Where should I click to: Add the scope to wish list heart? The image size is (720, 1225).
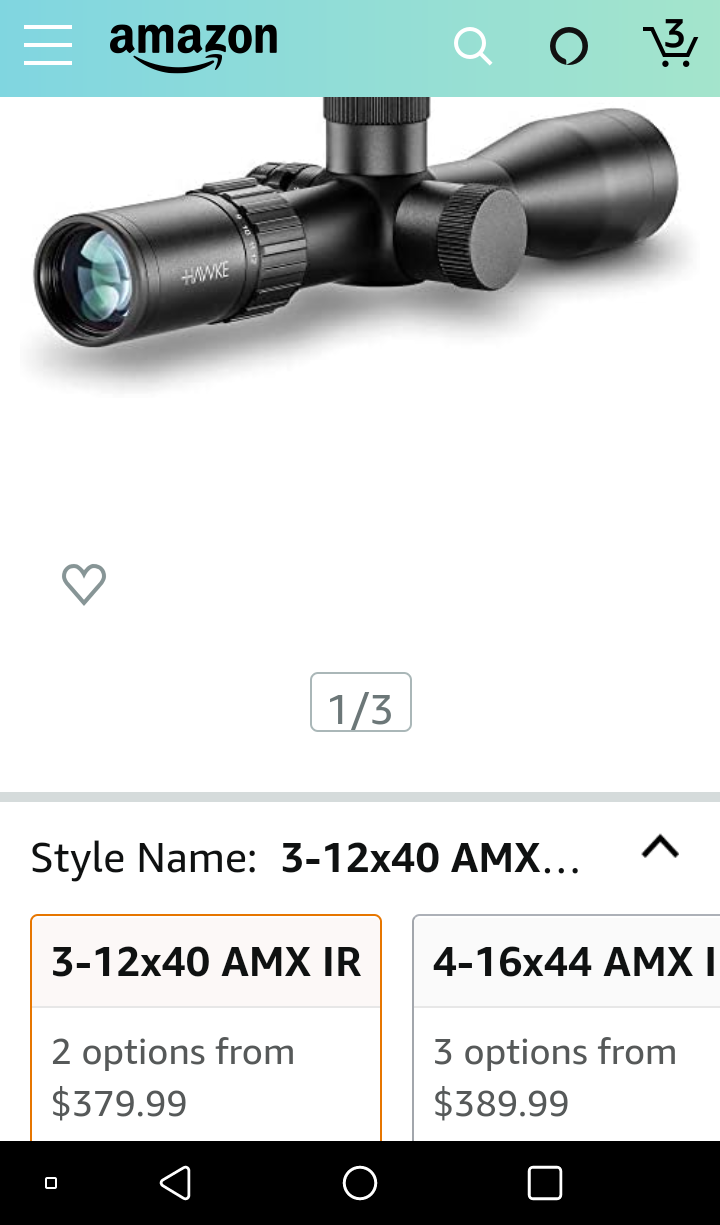84,584
